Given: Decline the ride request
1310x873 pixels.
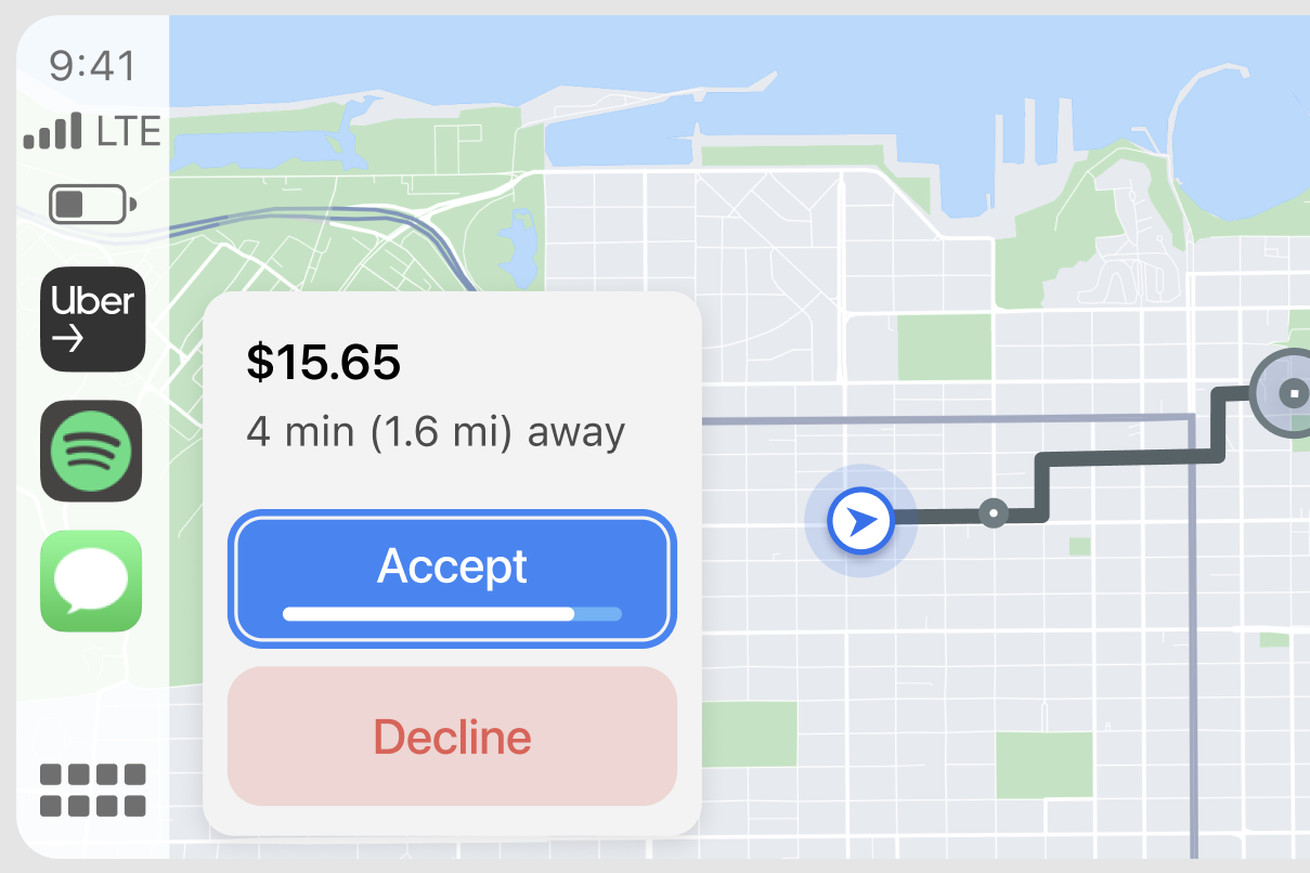Looking at the screenshot, I should 452,737.
